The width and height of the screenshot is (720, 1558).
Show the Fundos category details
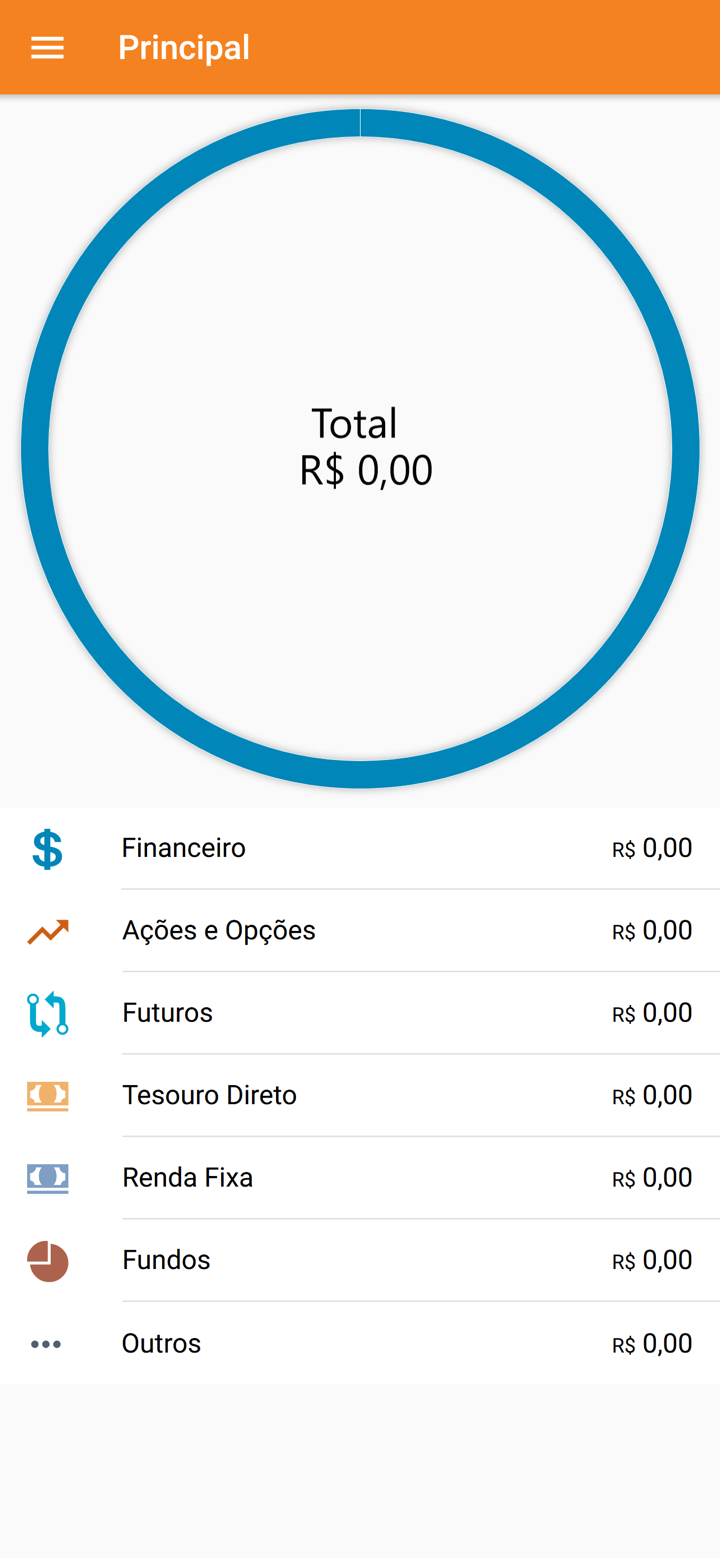(x=360, y=1260)
